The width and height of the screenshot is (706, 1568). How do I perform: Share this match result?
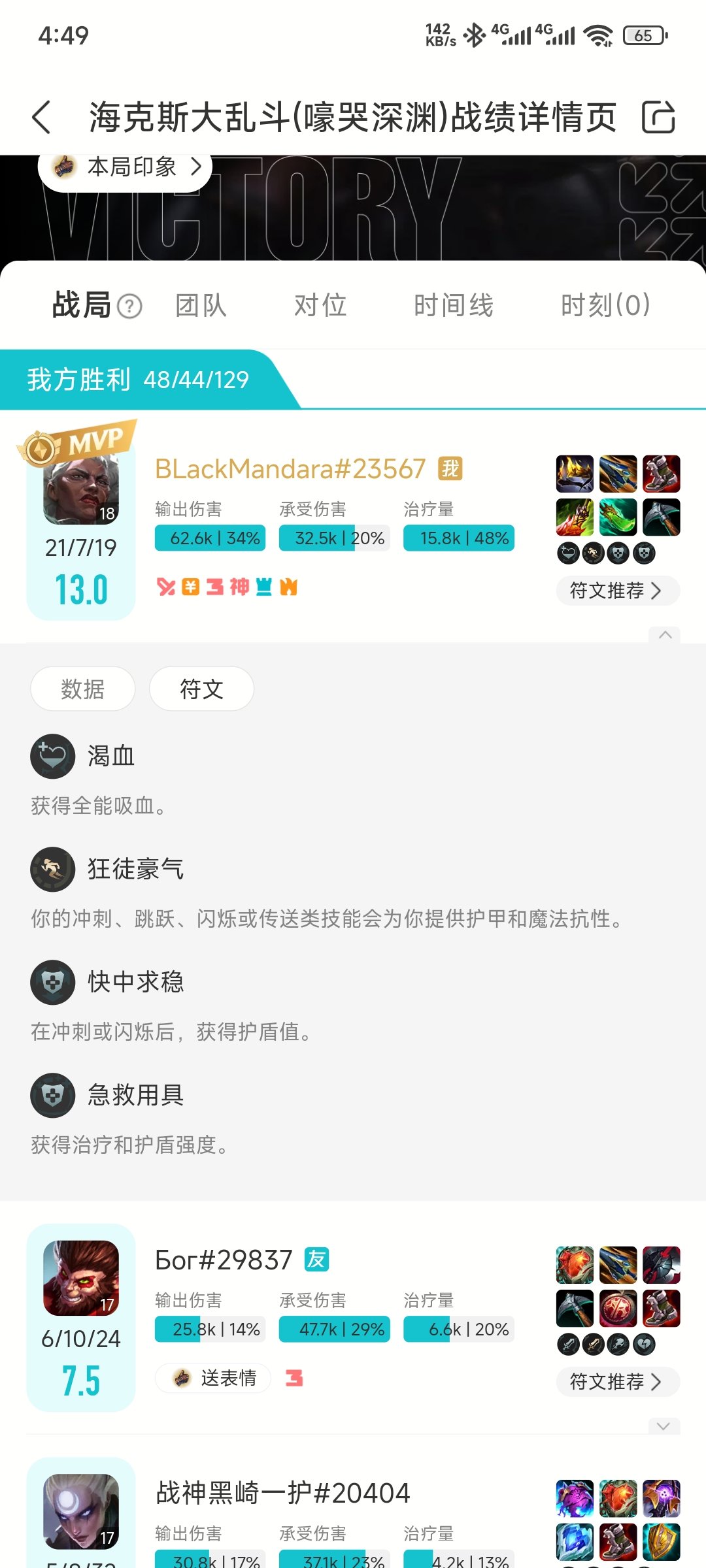pos(658,118)
